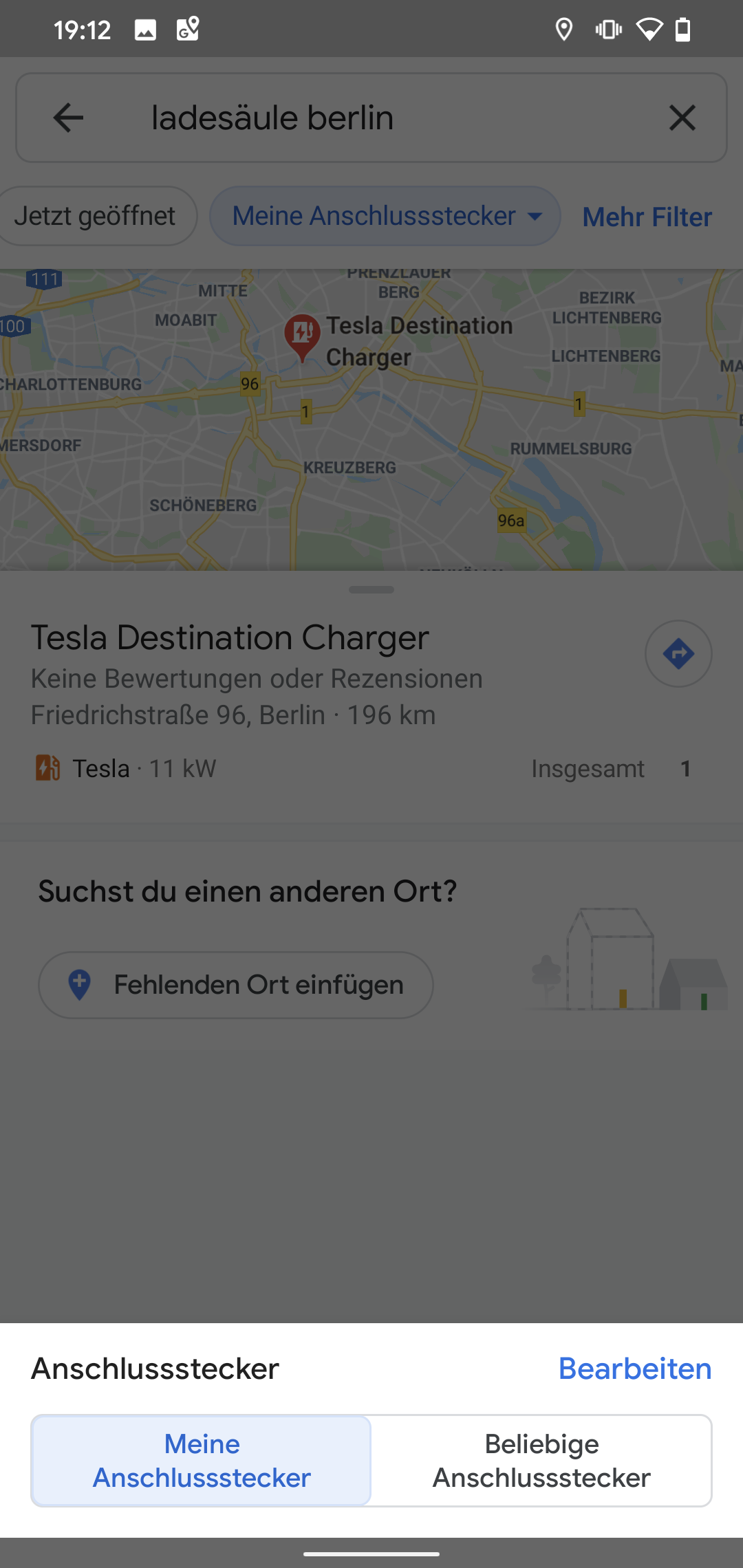Tap Bearbeiten to edit connector plugs
The image size is (743, 1568).
pyautogui.click(x=634, y=1369)
